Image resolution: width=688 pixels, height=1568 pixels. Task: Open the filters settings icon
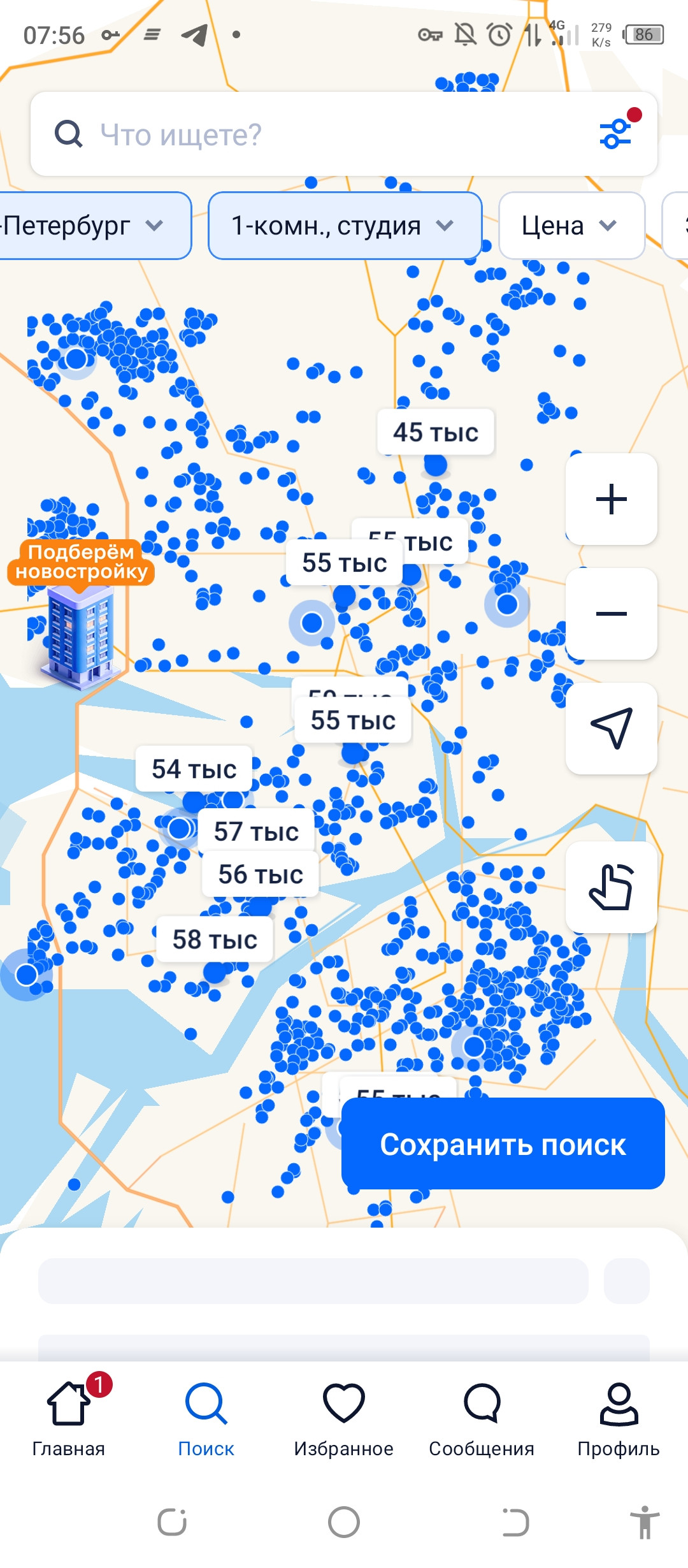tap(615, 133)
